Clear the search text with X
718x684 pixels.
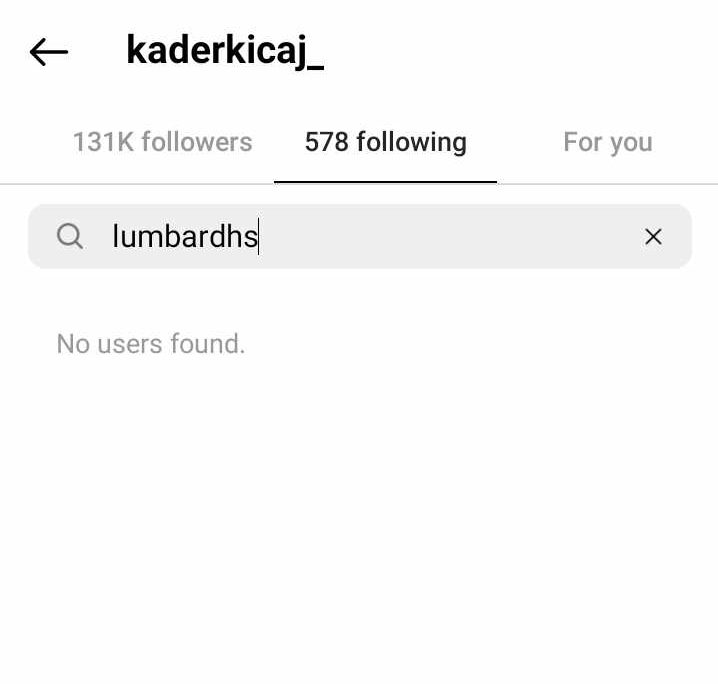click(653, 237)
